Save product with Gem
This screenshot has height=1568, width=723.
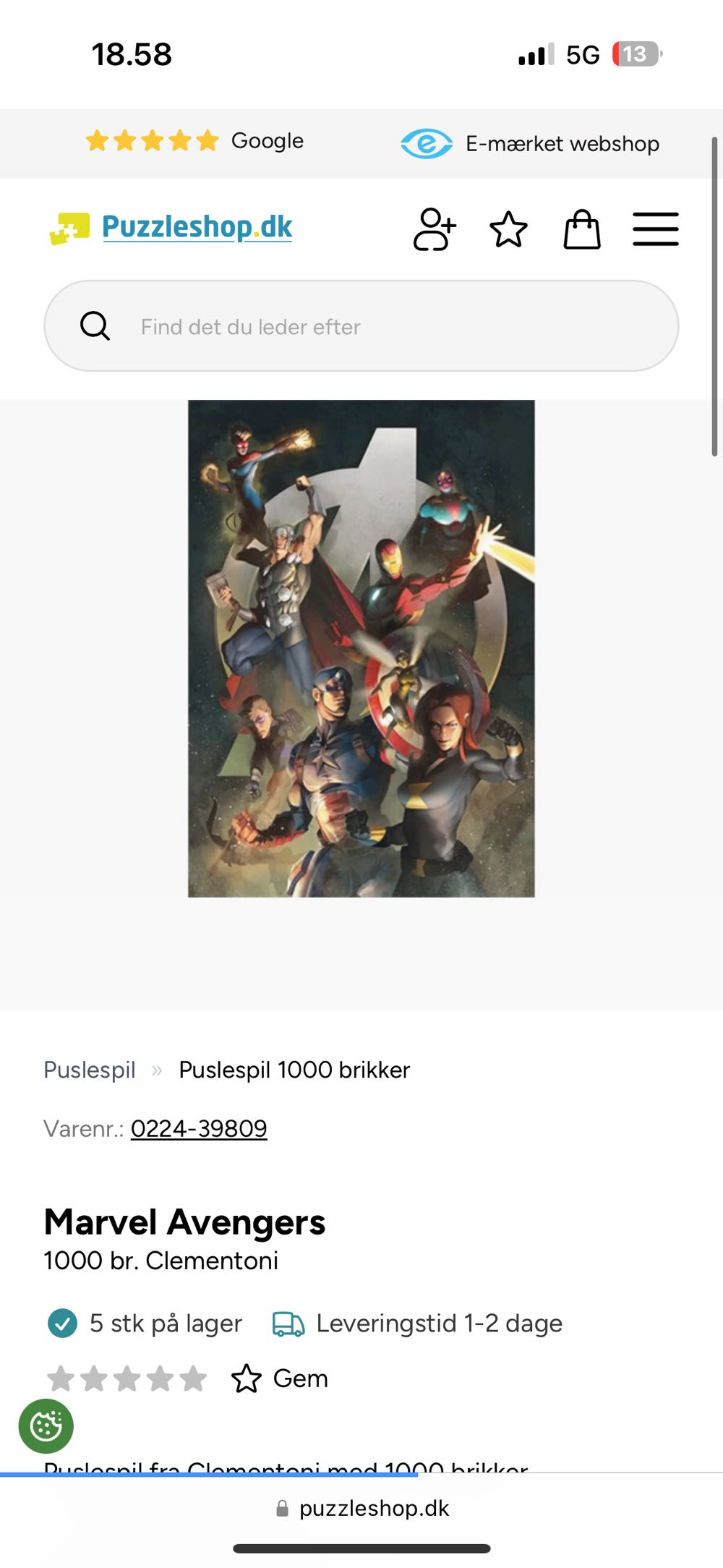pyautogui.click(x=281, y=1379)
